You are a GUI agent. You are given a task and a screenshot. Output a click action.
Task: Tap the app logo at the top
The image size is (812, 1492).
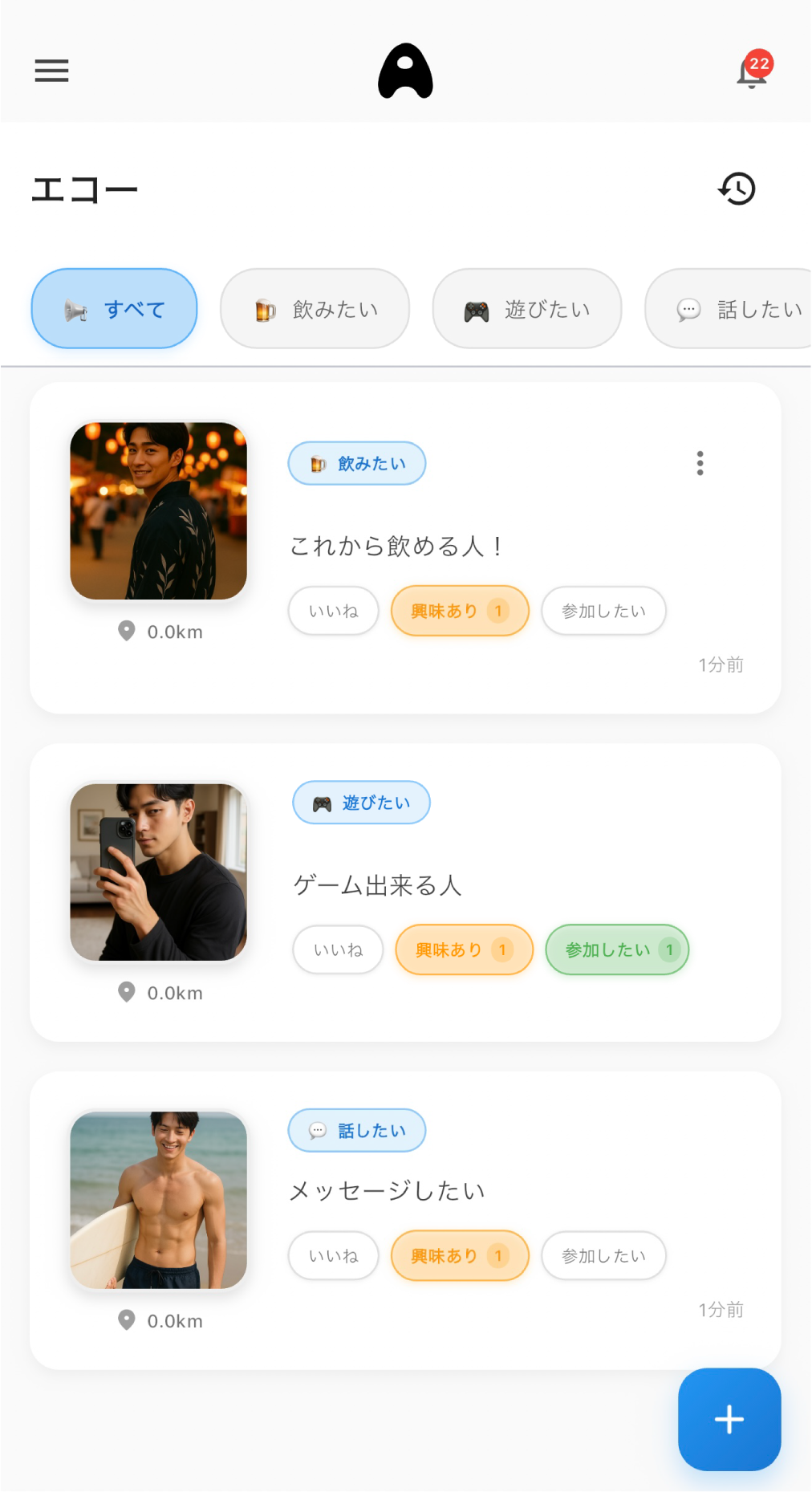405,71
